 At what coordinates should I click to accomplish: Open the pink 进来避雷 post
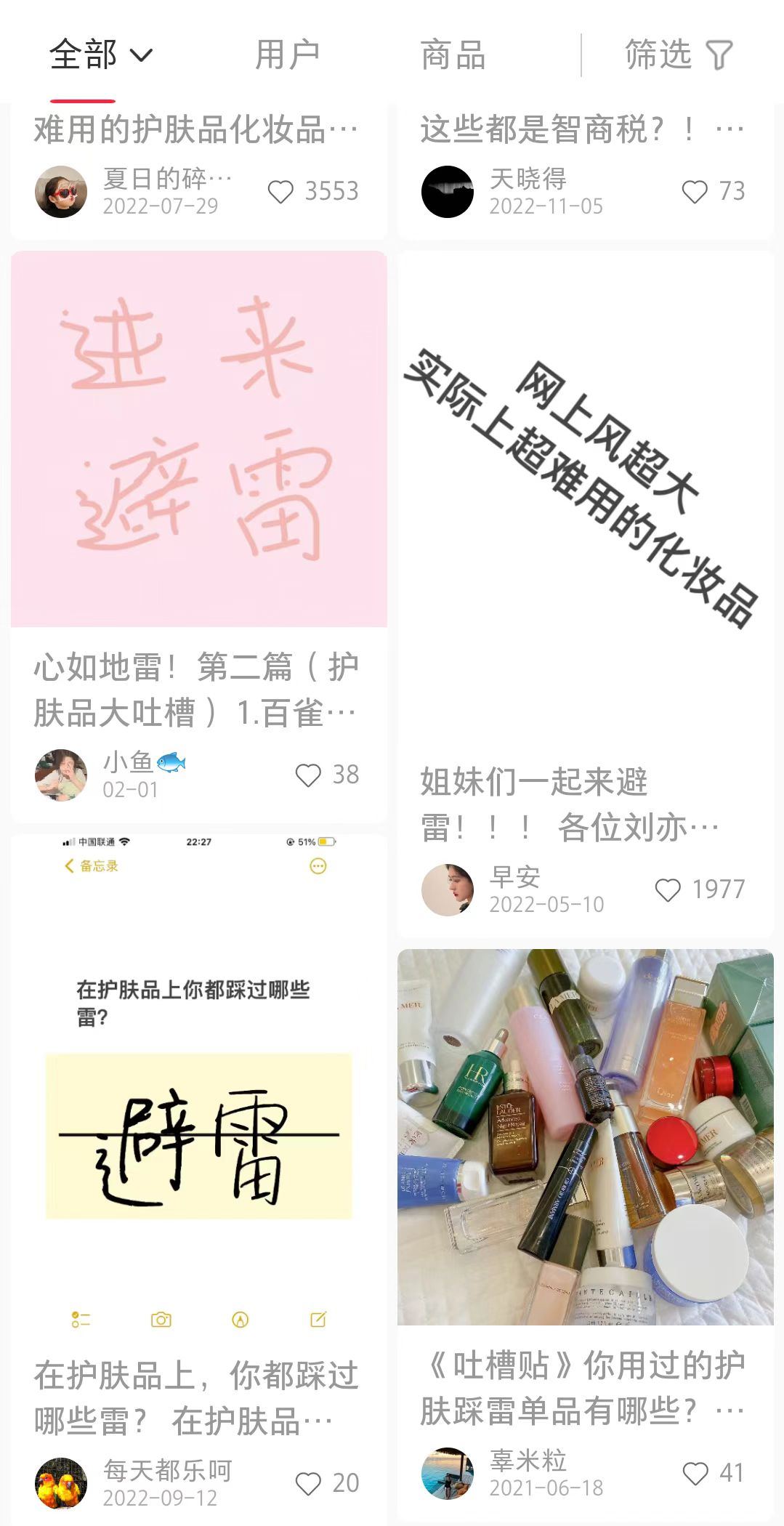pos(198,439)
